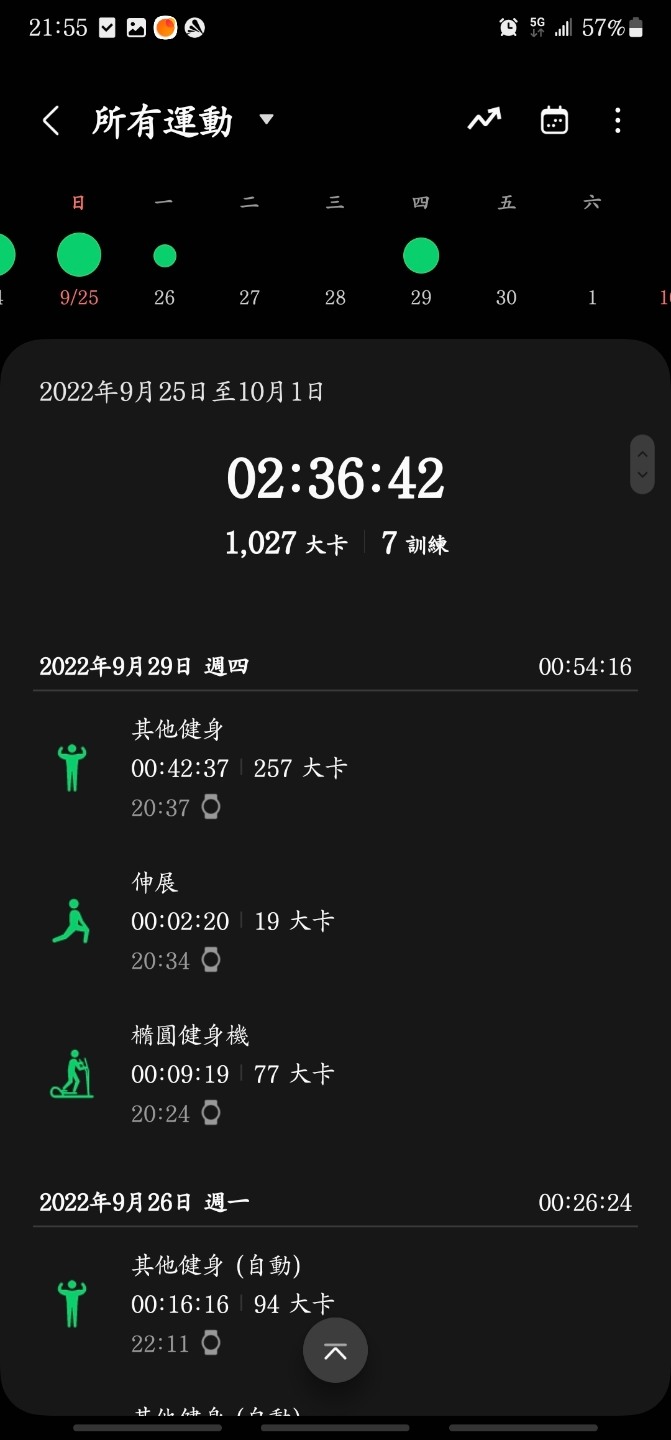Go back using the top-left arrow

[50, 122]
